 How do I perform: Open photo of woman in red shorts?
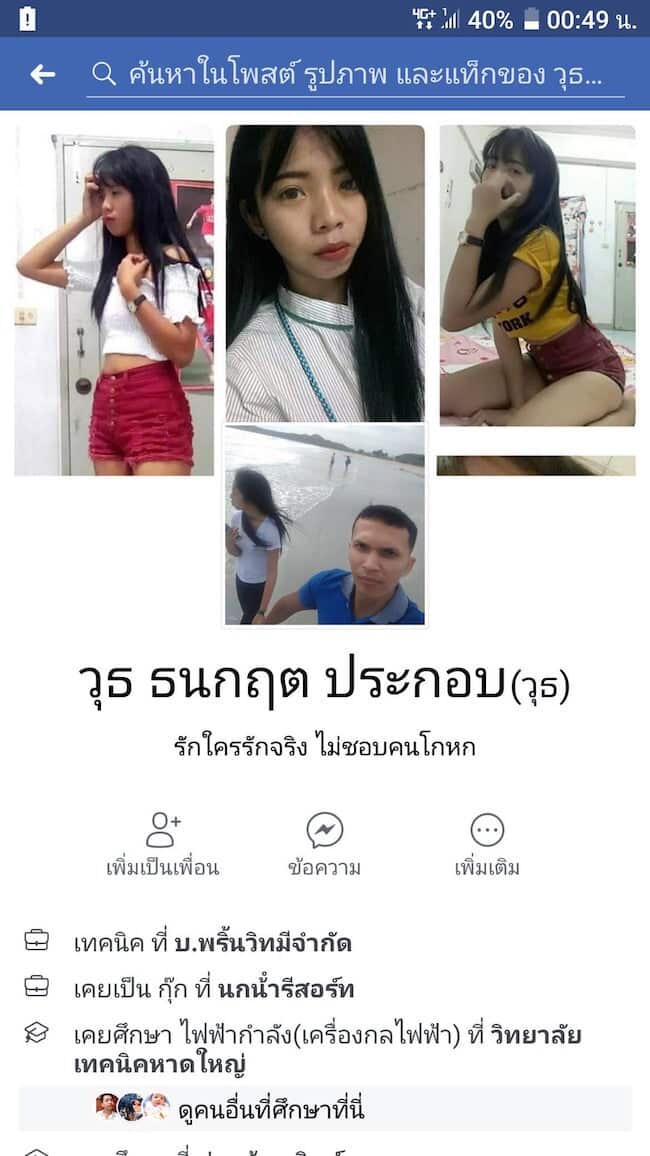(x=114, y=300)
